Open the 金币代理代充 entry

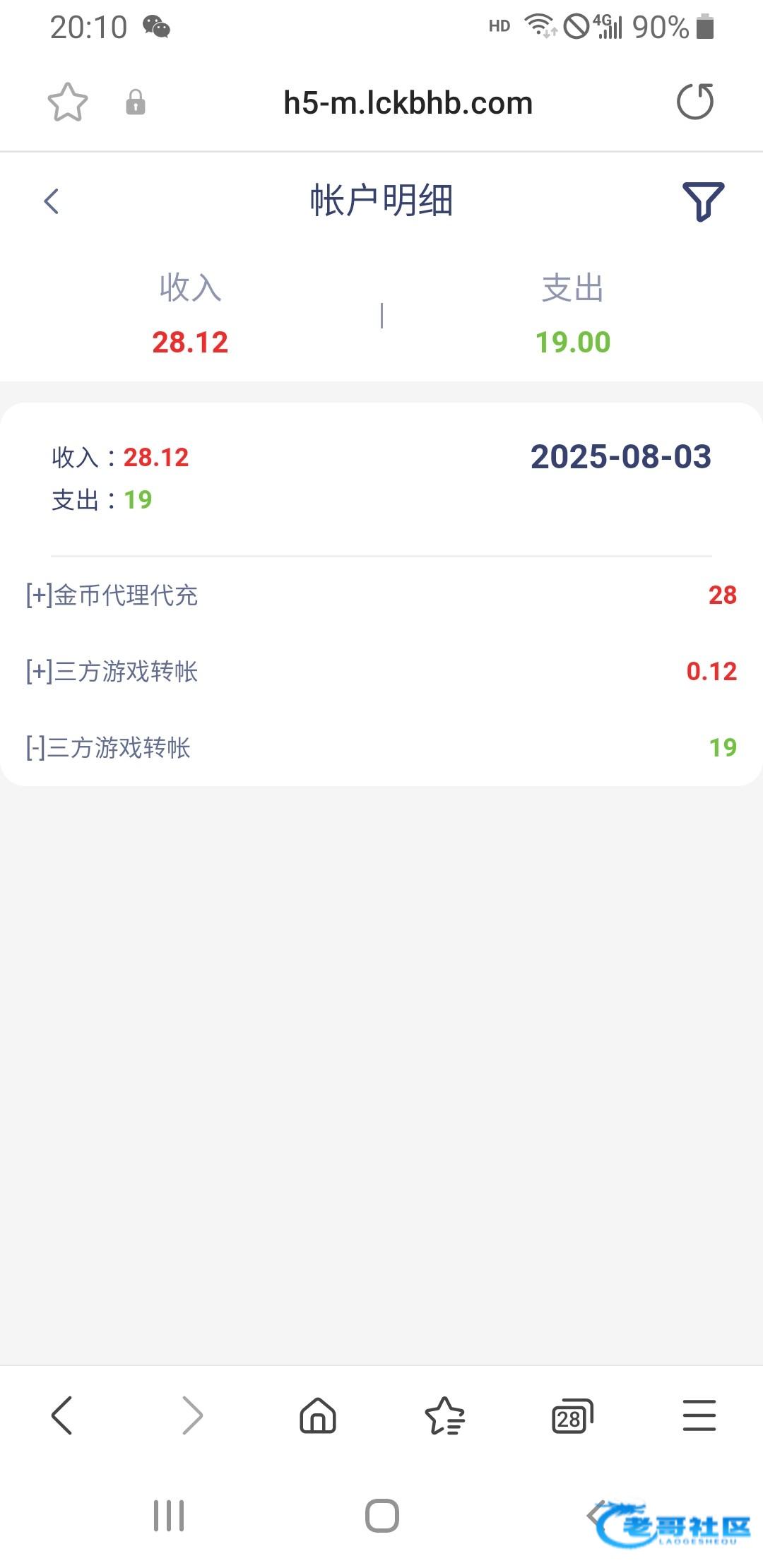pyautogui.click(x=381, y=595)
